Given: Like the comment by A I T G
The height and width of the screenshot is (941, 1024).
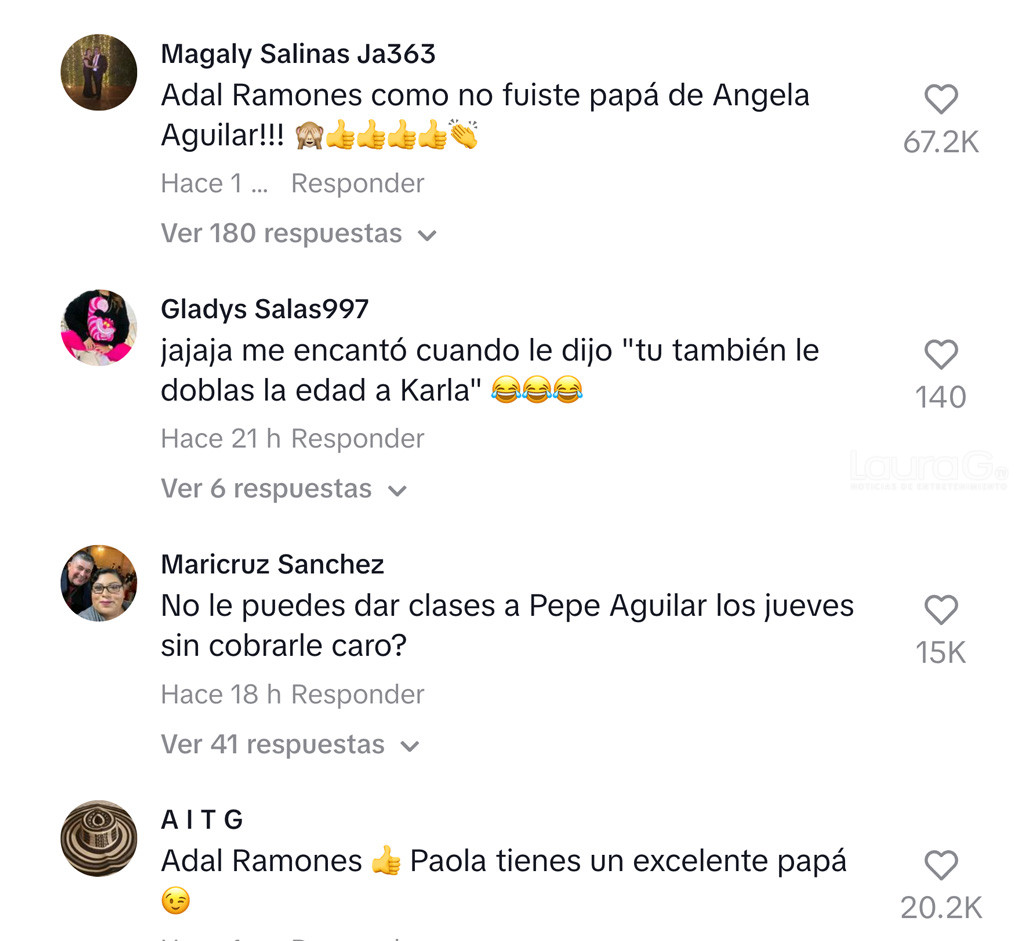Looking at the screenshot, I should [940, 865].
